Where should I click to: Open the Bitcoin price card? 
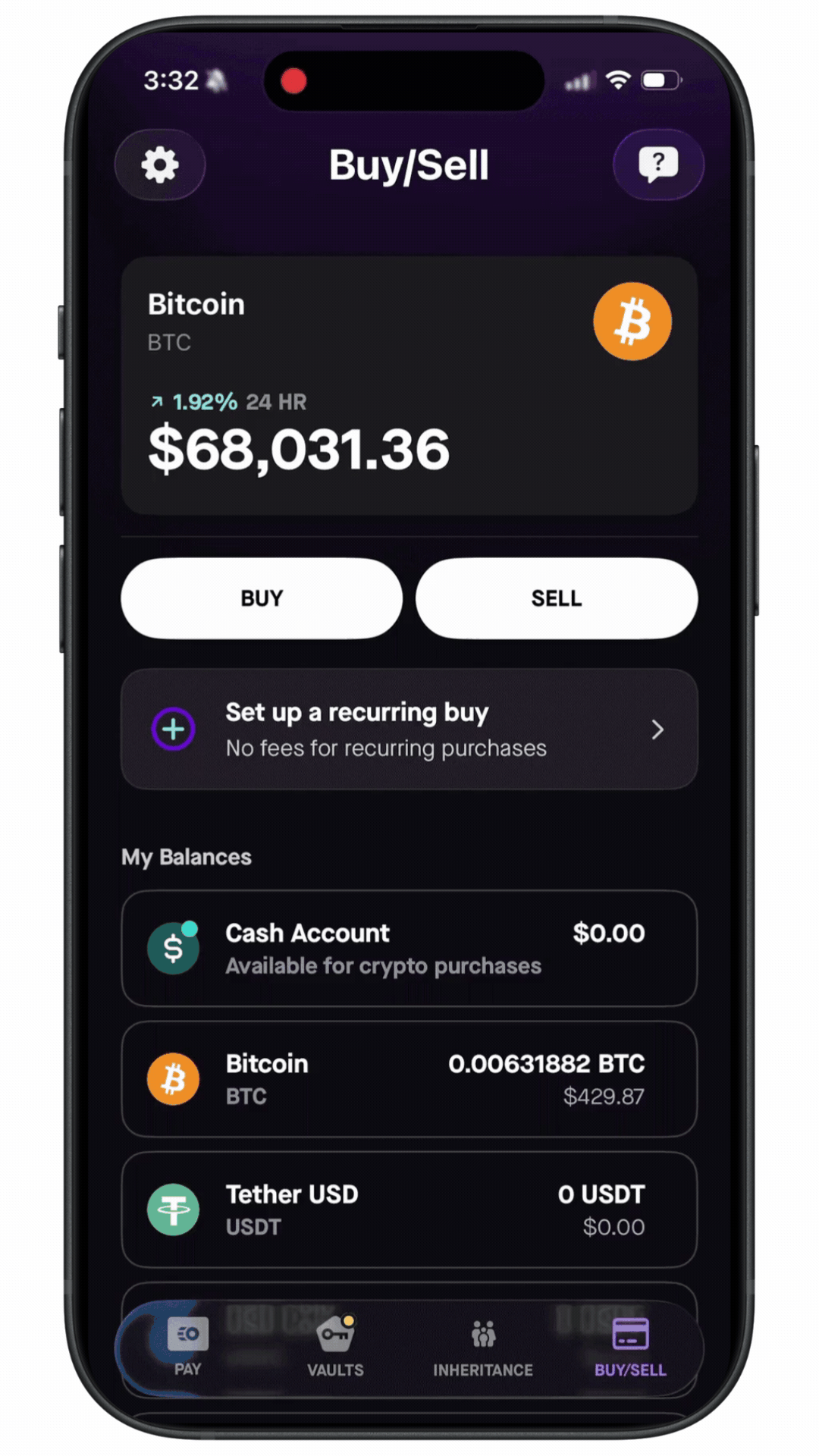(409, 386)
